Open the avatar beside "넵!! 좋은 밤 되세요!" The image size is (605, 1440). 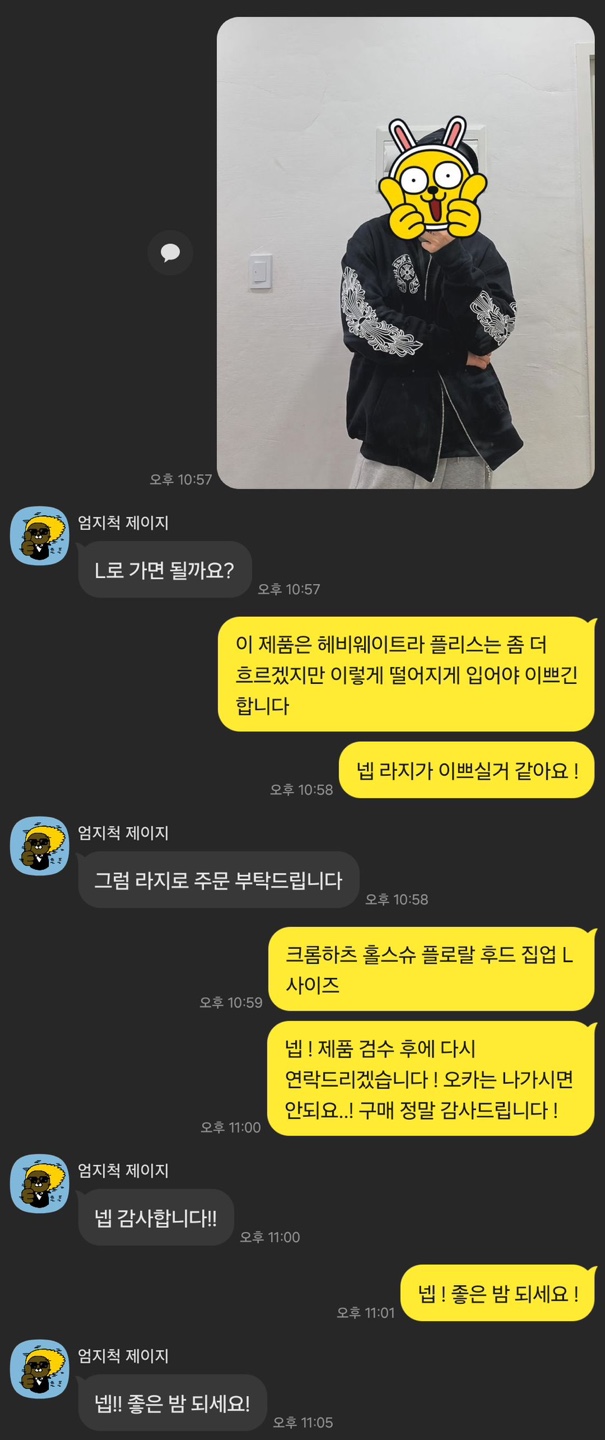coord(39,1369)
